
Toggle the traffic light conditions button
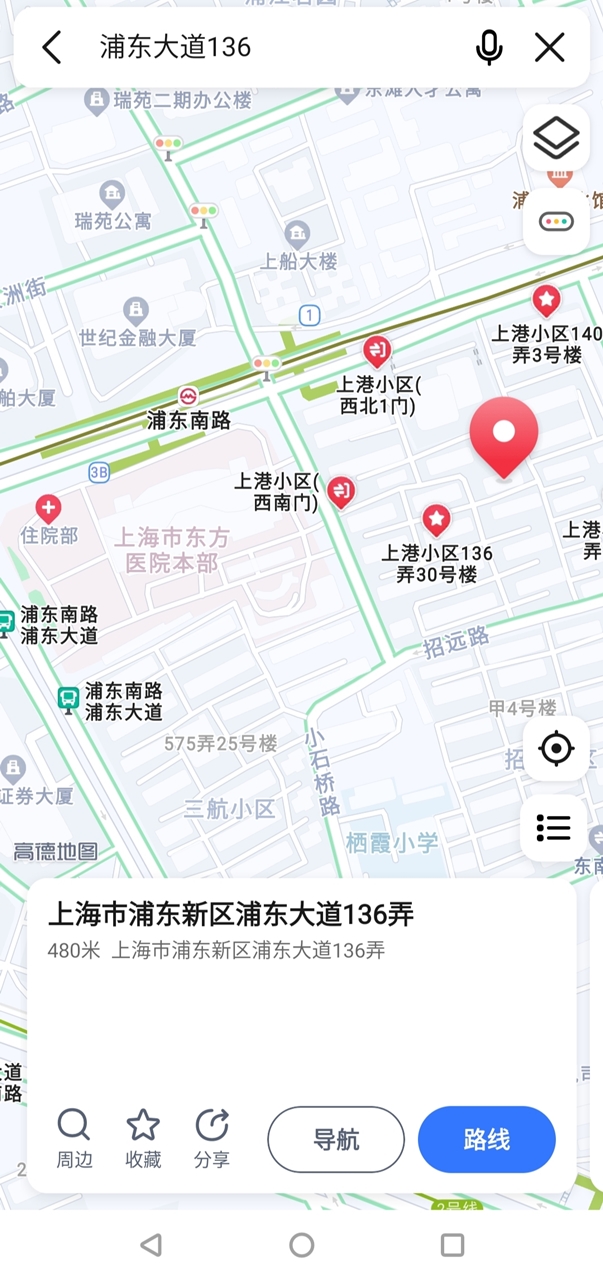[556, 221]
